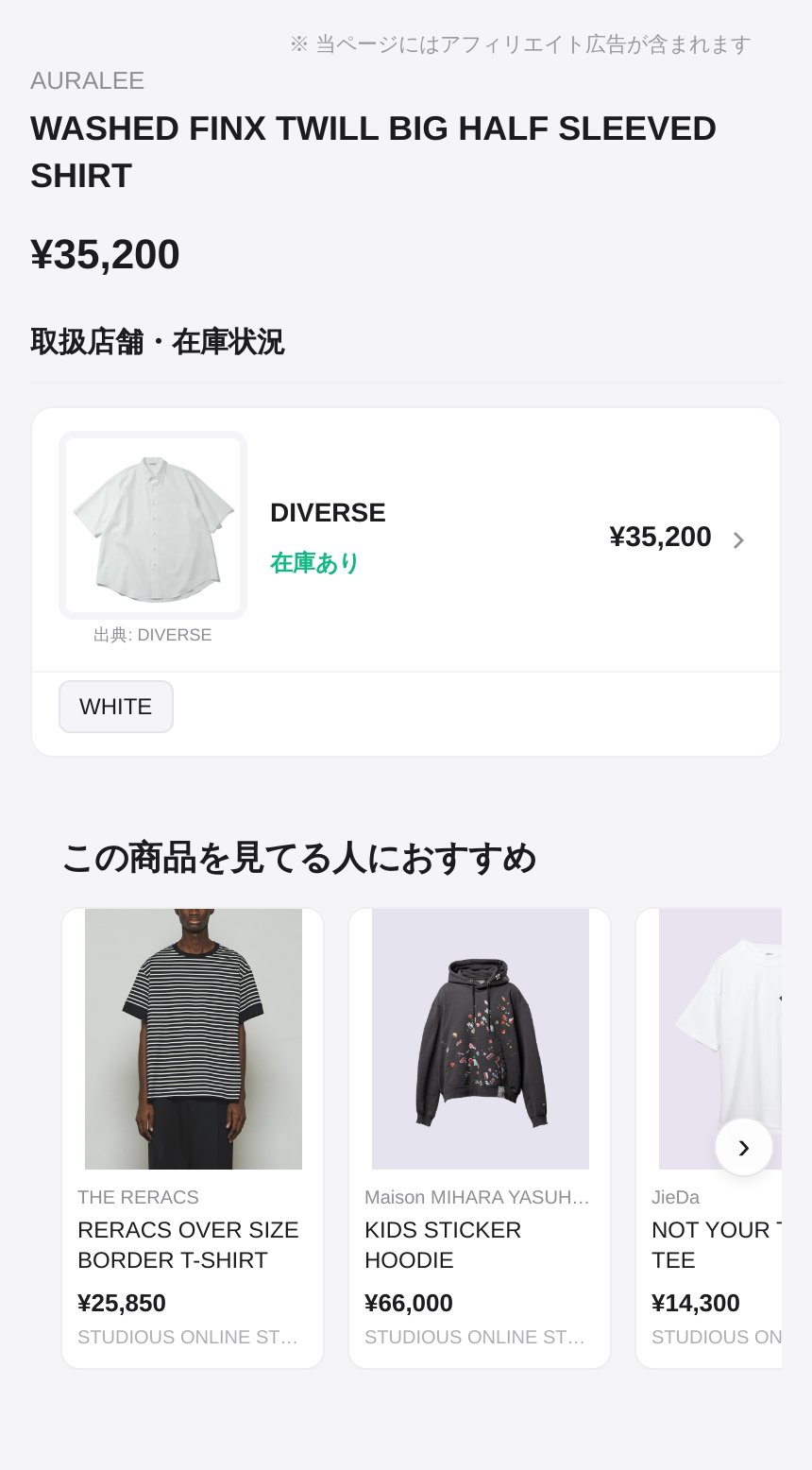Show next recommended items with the arrow
The image size is (812, 1470).
pos(743,1147)
